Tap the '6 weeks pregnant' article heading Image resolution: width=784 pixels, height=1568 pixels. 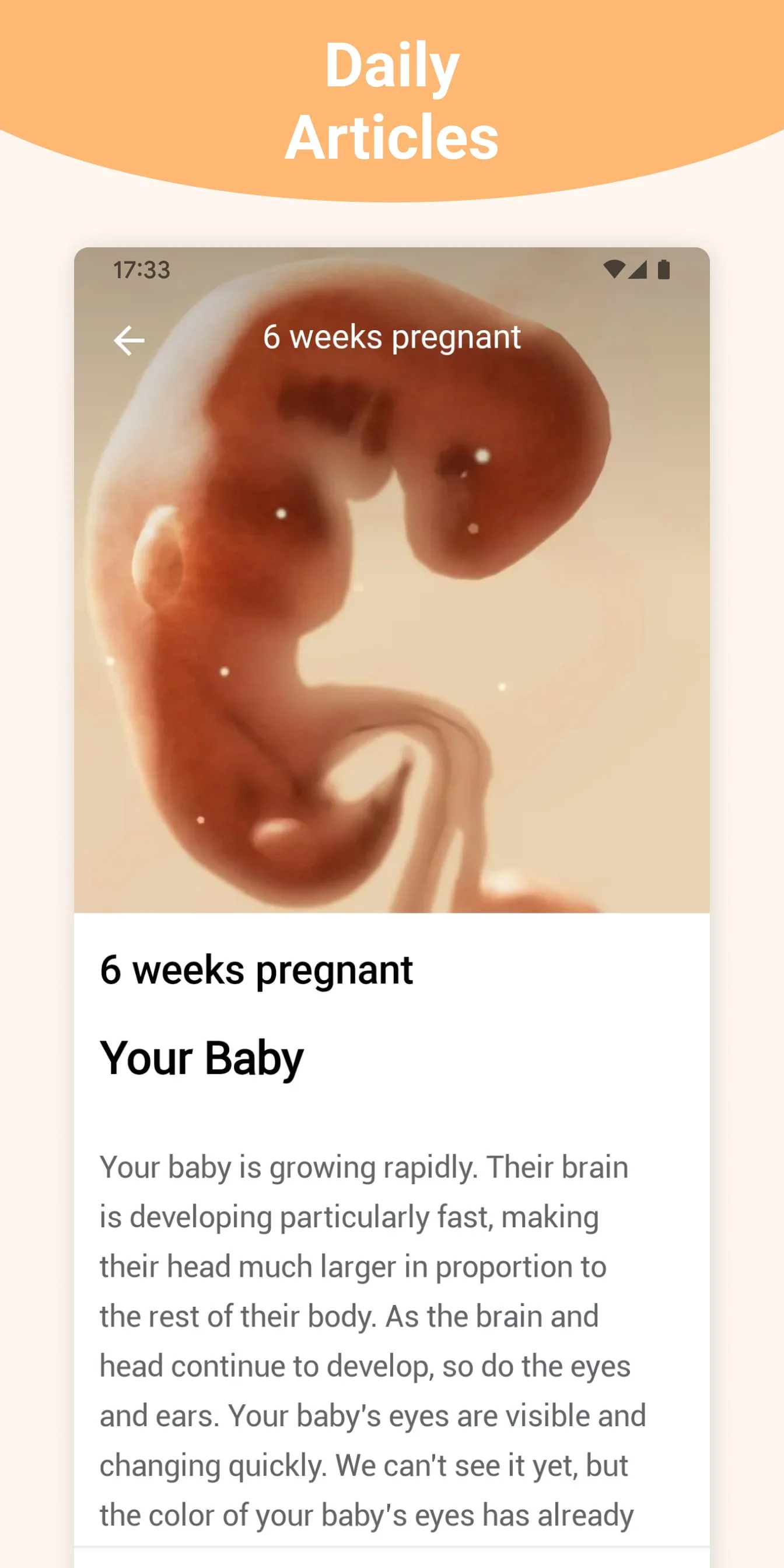(257, 970)
